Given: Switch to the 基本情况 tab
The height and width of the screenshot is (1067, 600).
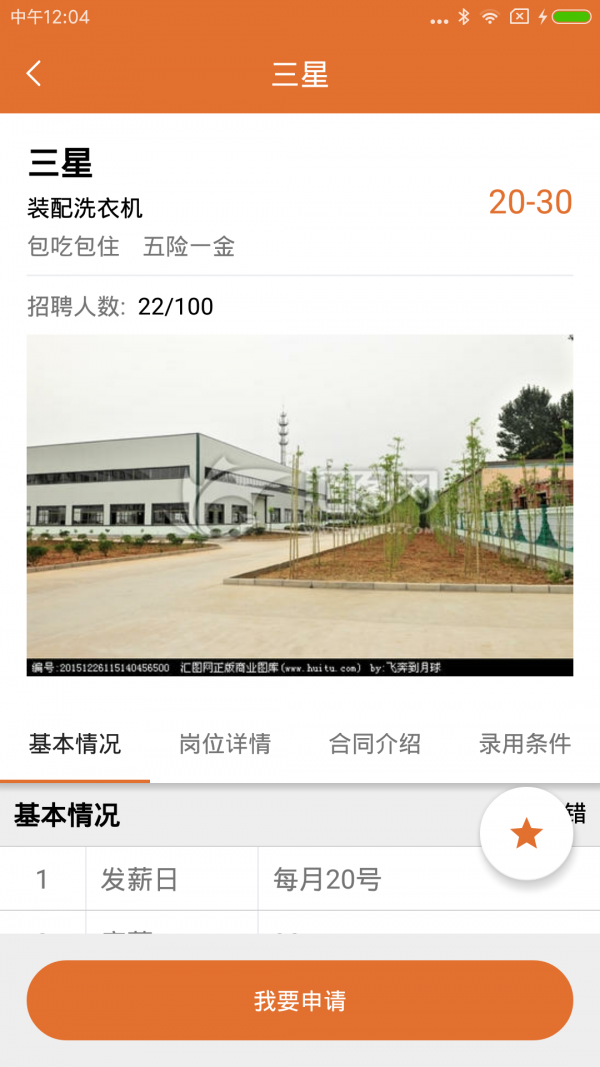Looking at the screenshot, I should [75, 744].
